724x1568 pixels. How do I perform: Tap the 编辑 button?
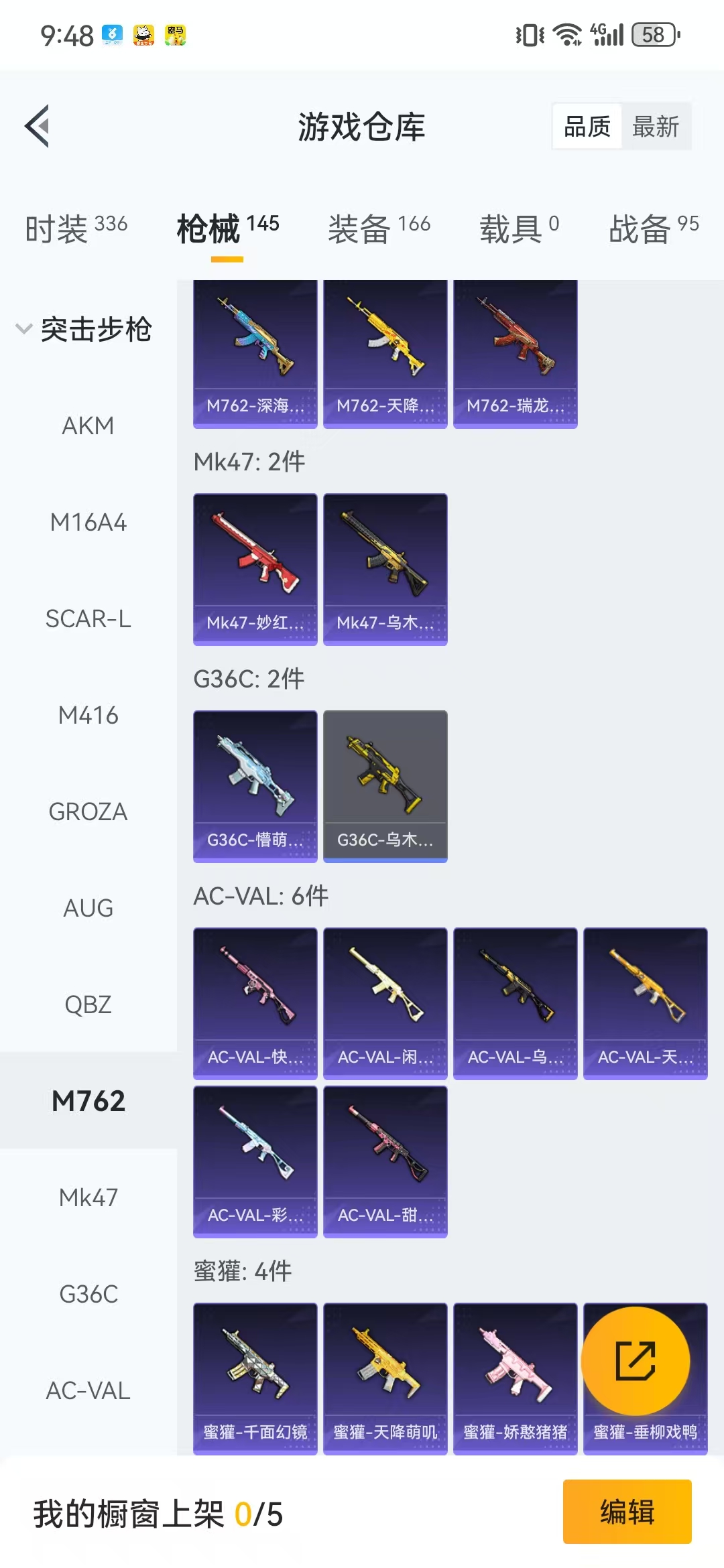(627, 1512)
